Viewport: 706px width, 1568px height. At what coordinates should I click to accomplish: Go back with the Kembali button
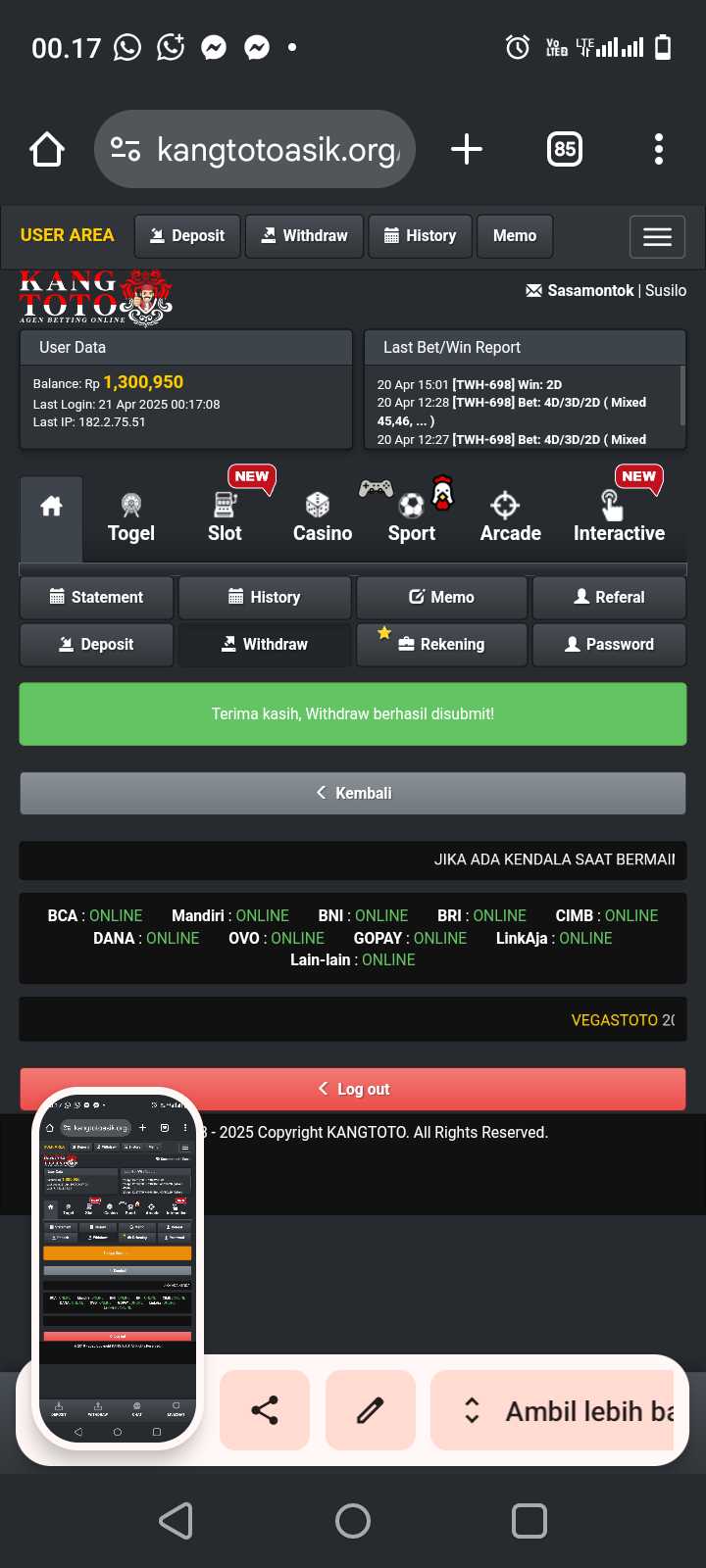[353, 793]
